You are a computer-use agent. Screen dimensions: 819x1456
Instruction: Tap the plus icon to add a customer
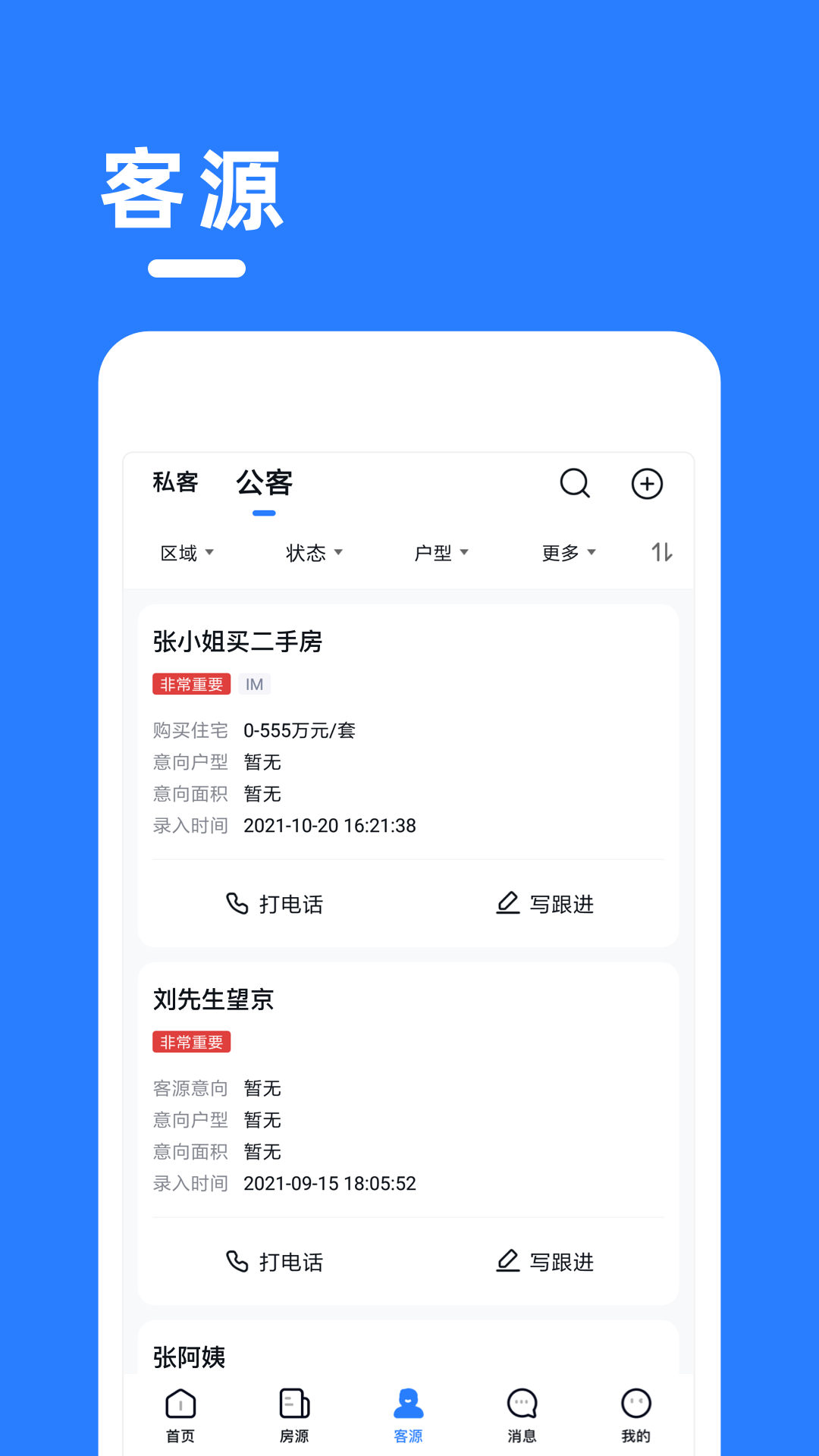[647, 484]
